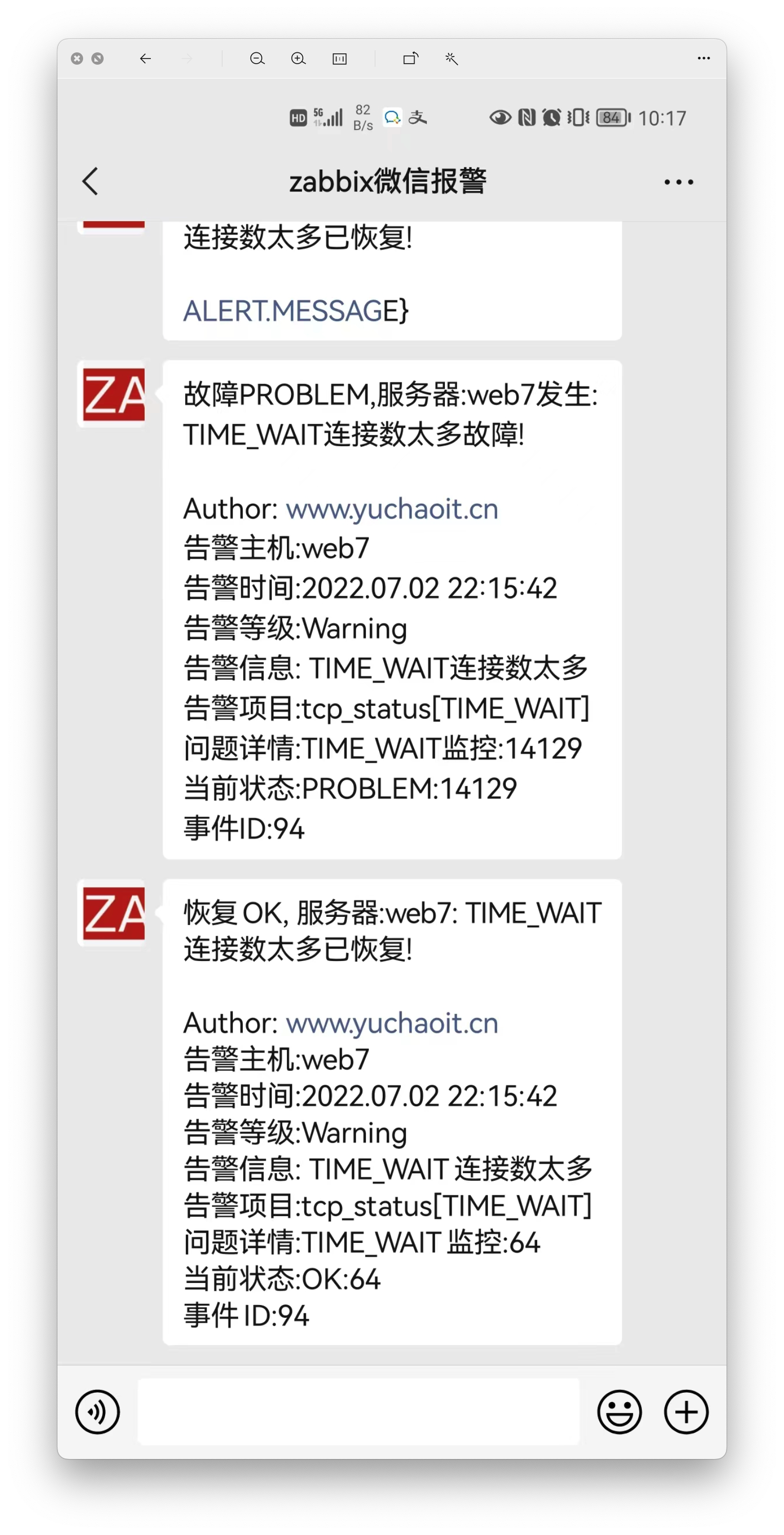View the sender avatar beside the 故障PROBLEM message
This screenshot has width=784, height=1535.
tap(111, 394)
